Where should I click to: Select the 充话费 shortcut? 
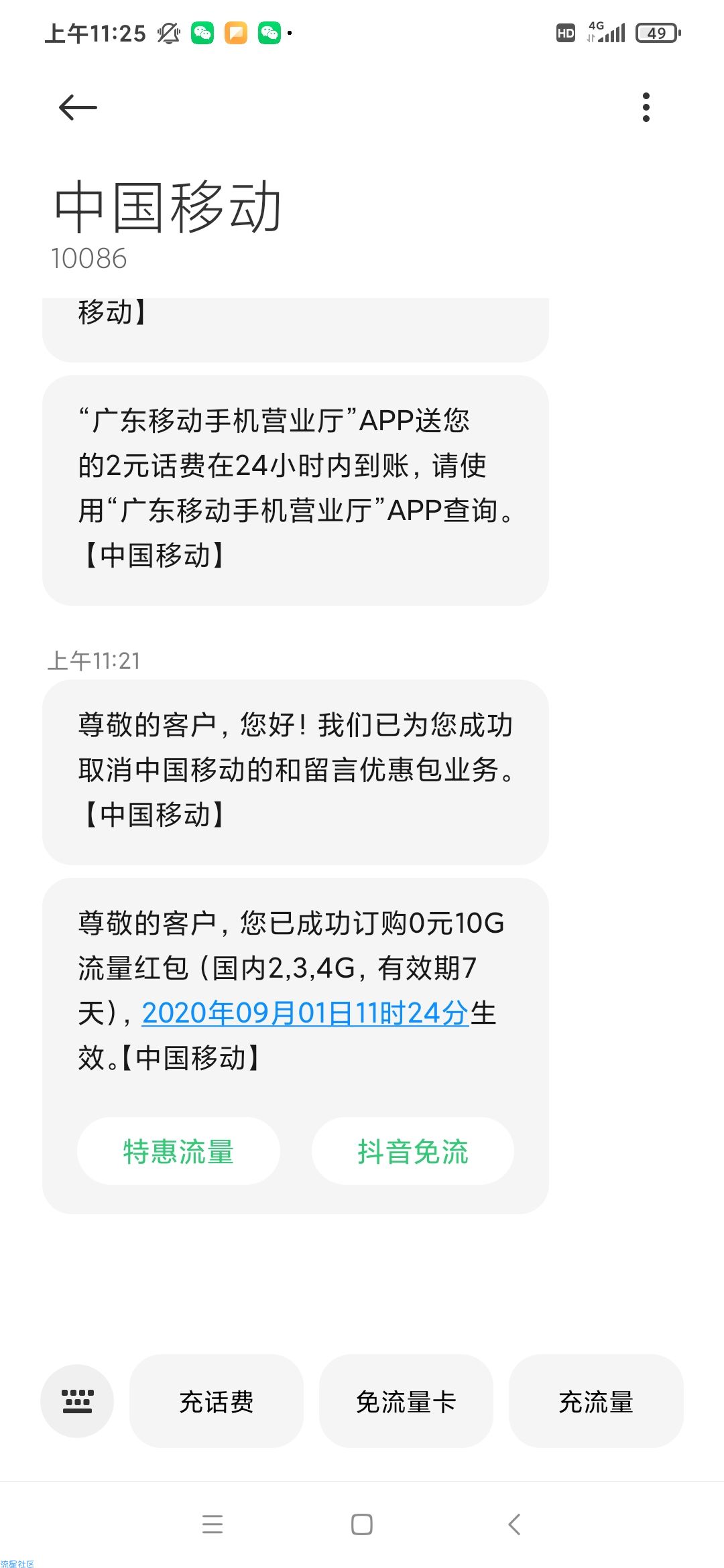216,1401
